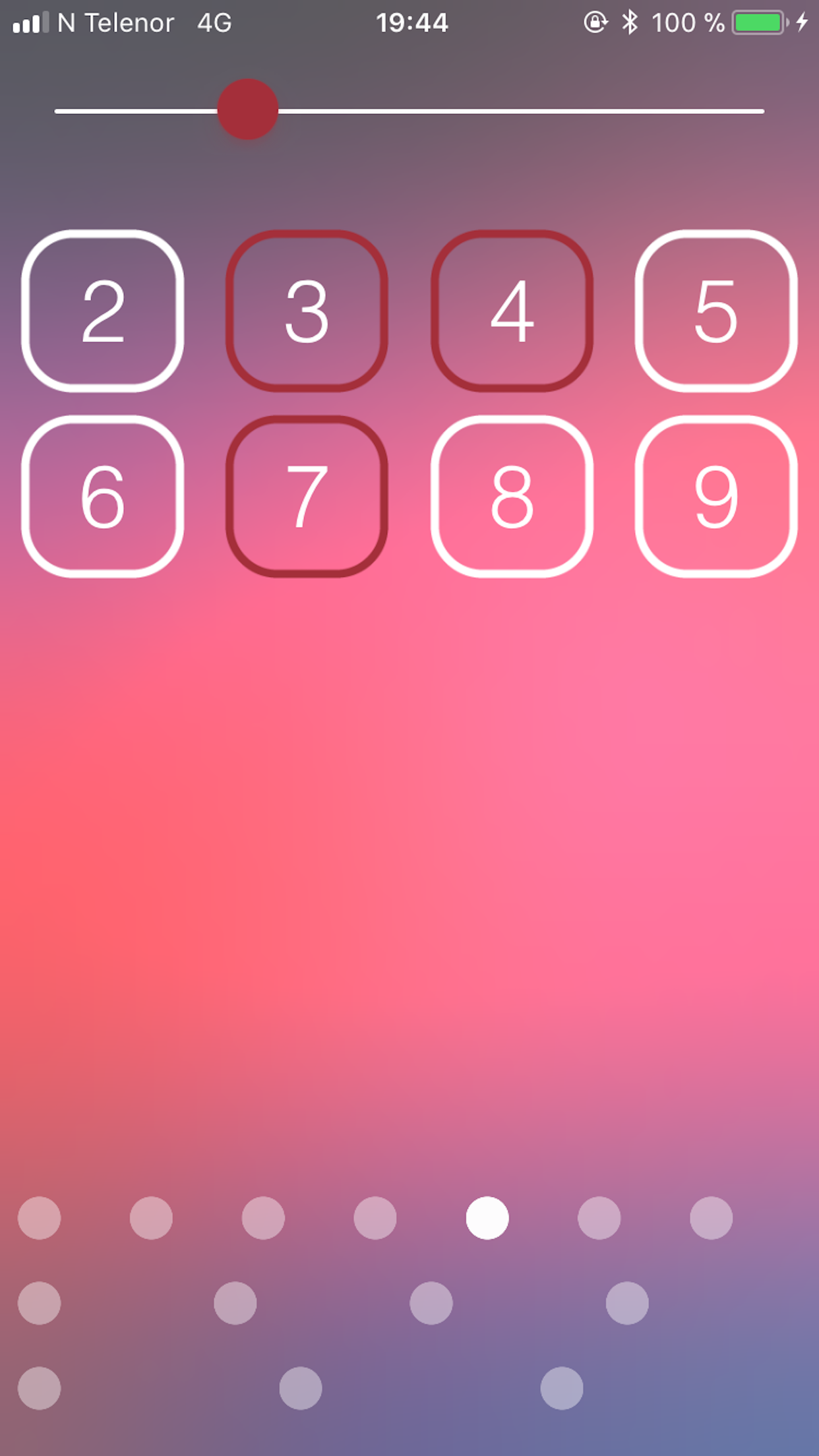Tap the Bluetooth icon in the status bar
819x1456 pixels.
pyautogui.click(x=630, y=22)
